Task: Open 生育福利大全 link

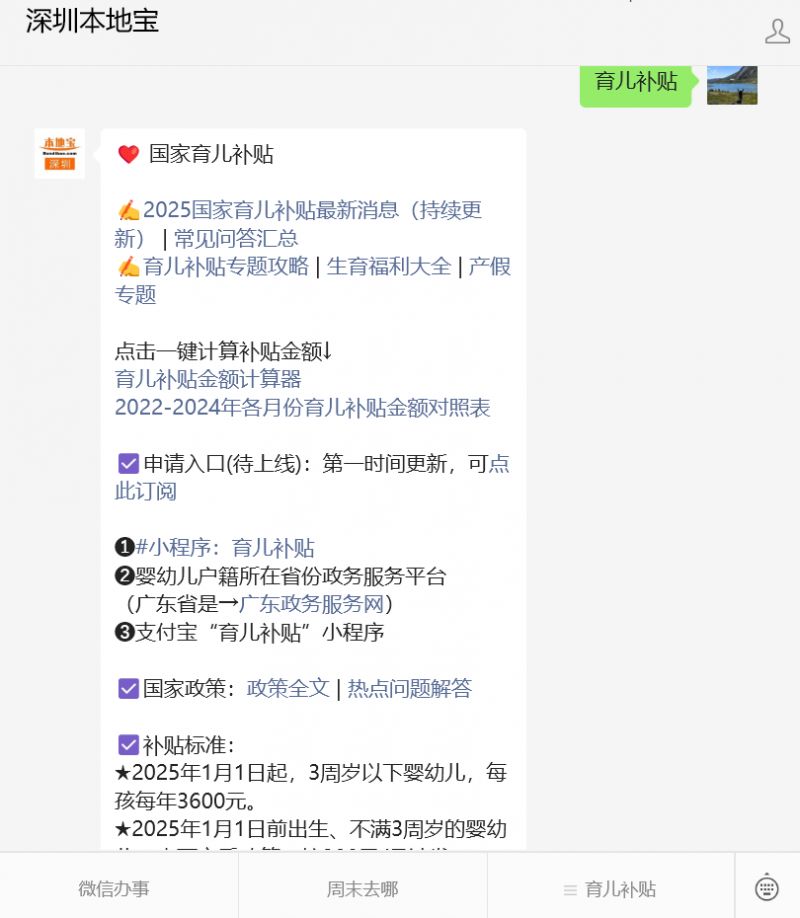Action: pyautogui.click(x=389, y=267)
